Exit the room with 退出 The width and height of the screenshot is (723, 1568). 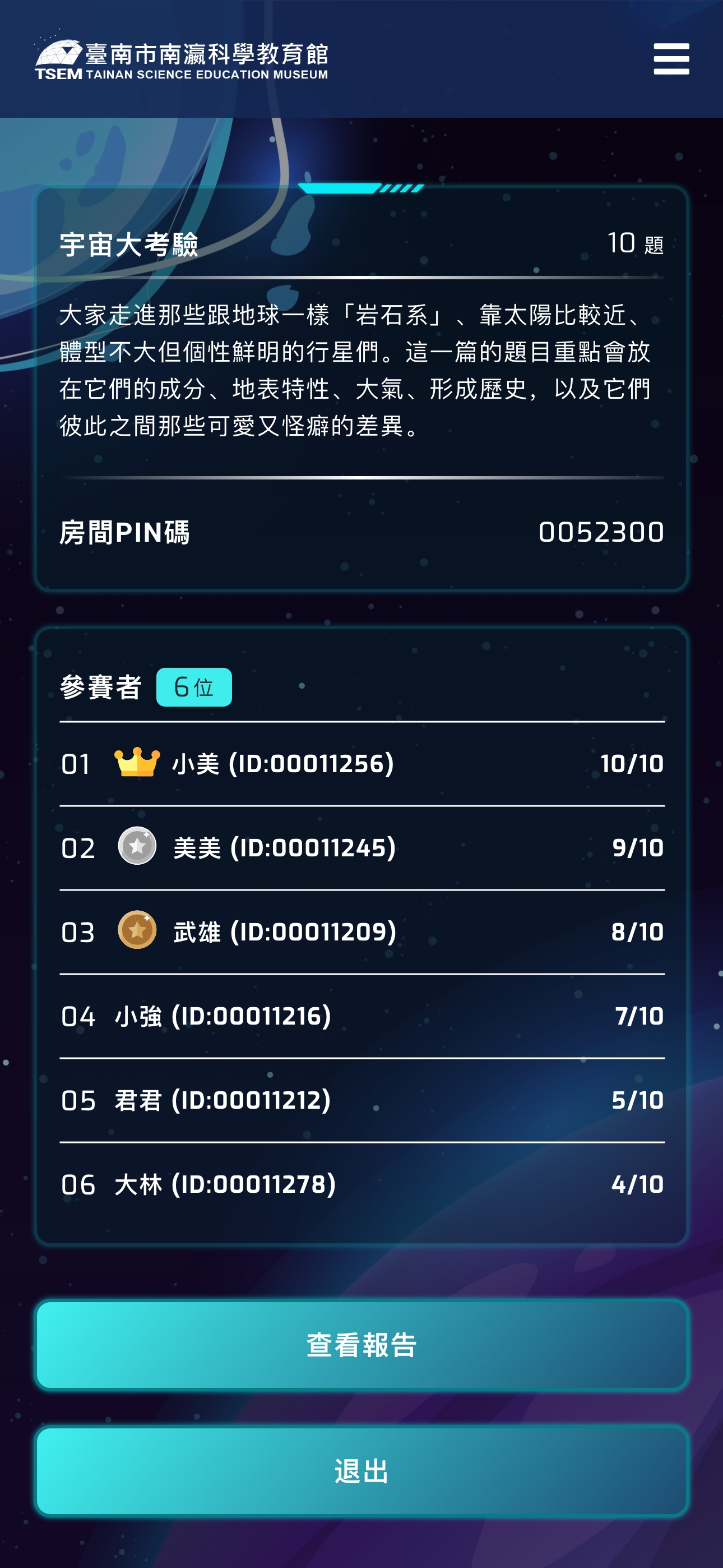(x=361, y=1470)
